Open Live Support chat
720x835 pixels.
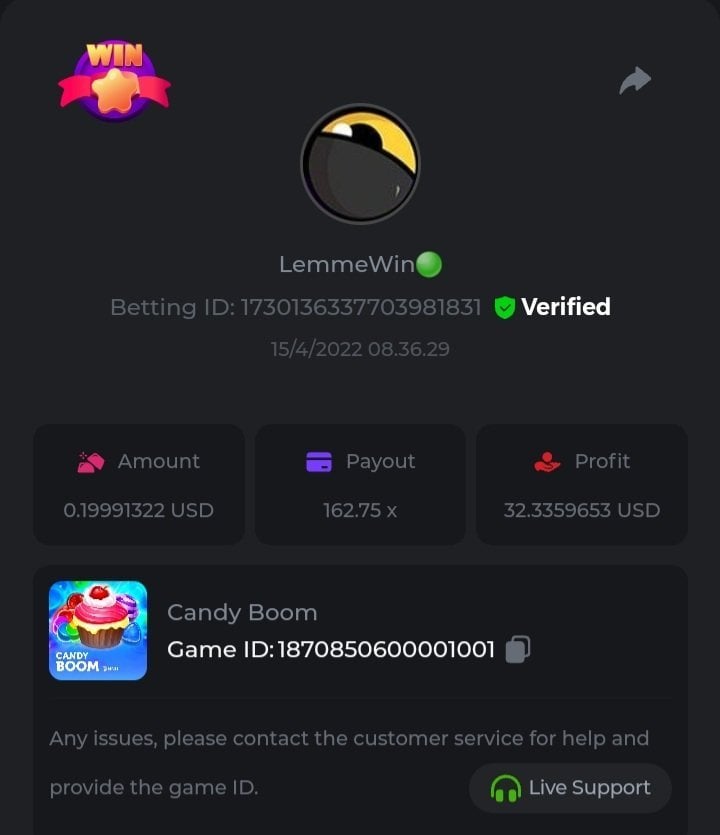(570, 788)
